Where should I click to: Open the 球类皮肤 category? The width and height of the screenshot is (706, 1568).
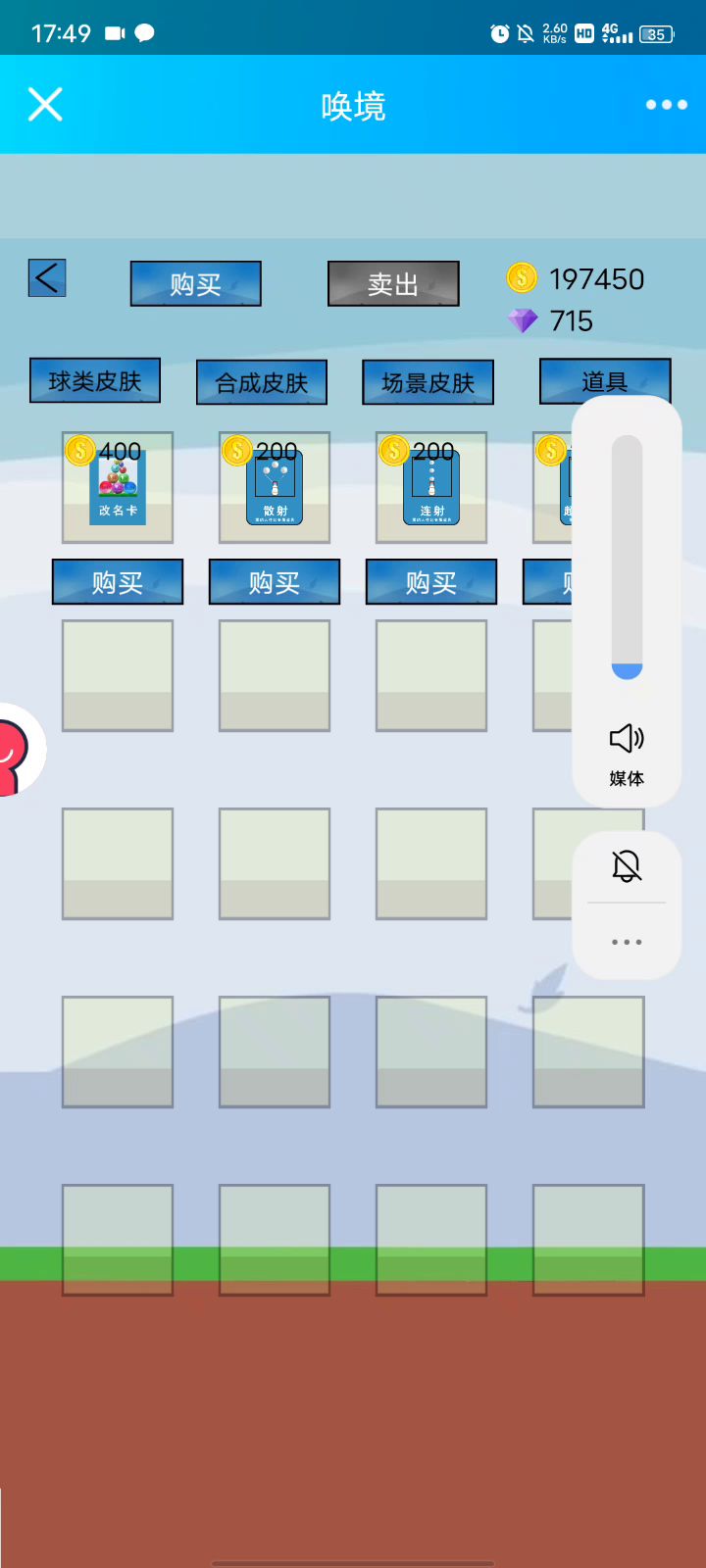click(95, 381)
